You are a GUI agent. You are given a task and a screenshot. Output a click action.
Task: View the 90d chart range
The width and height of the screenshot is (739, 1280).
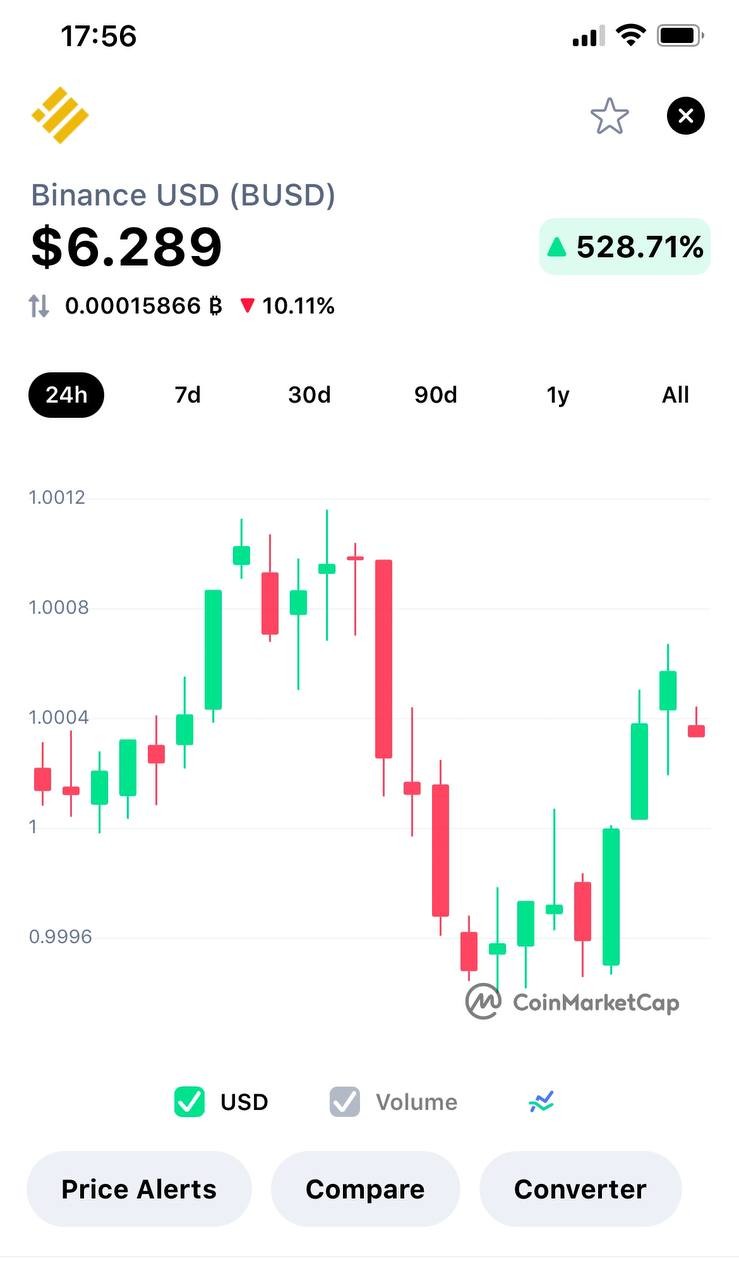pos(435,395)
